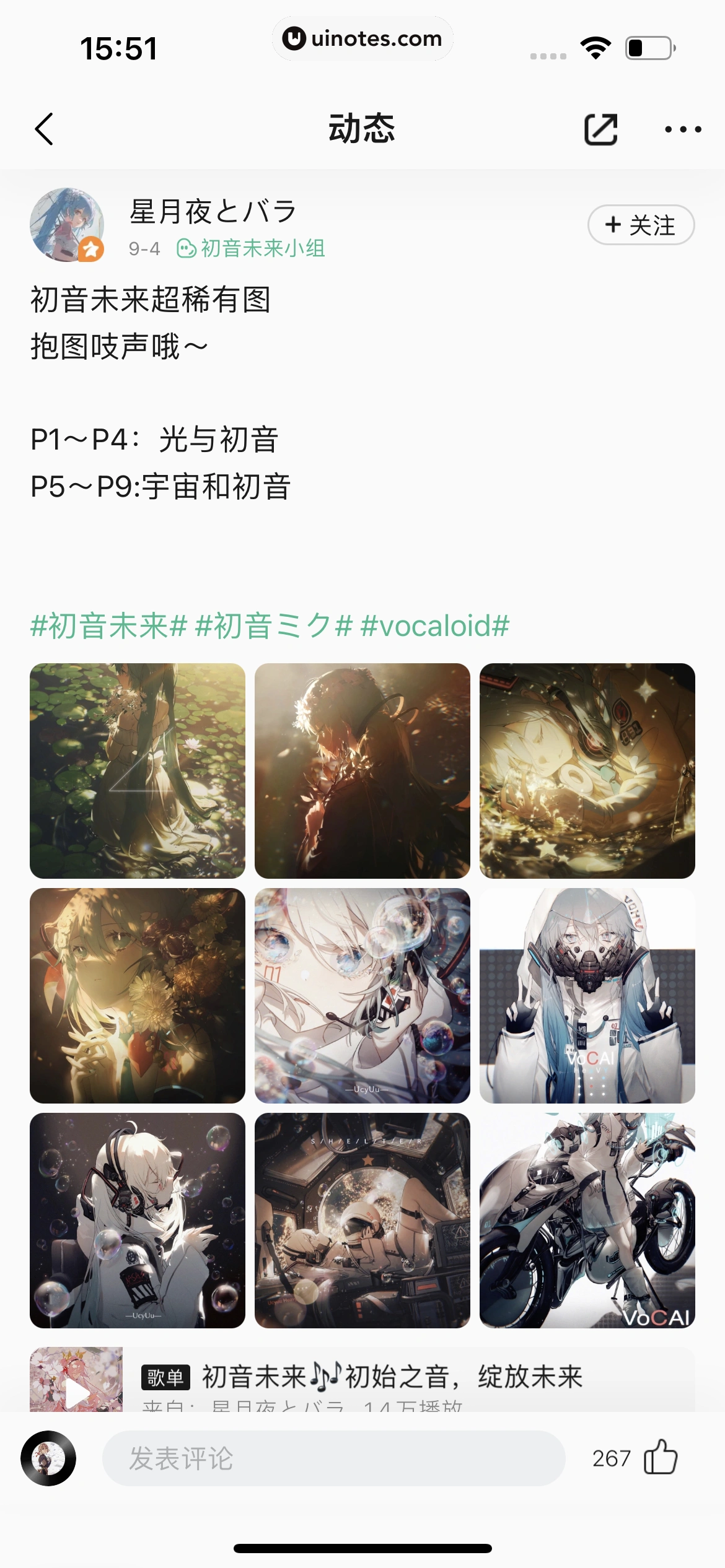Viewport: 725px width, 1568px height.
Task: Tap the 发表评论 comment field
Action: coord(333,1458)
